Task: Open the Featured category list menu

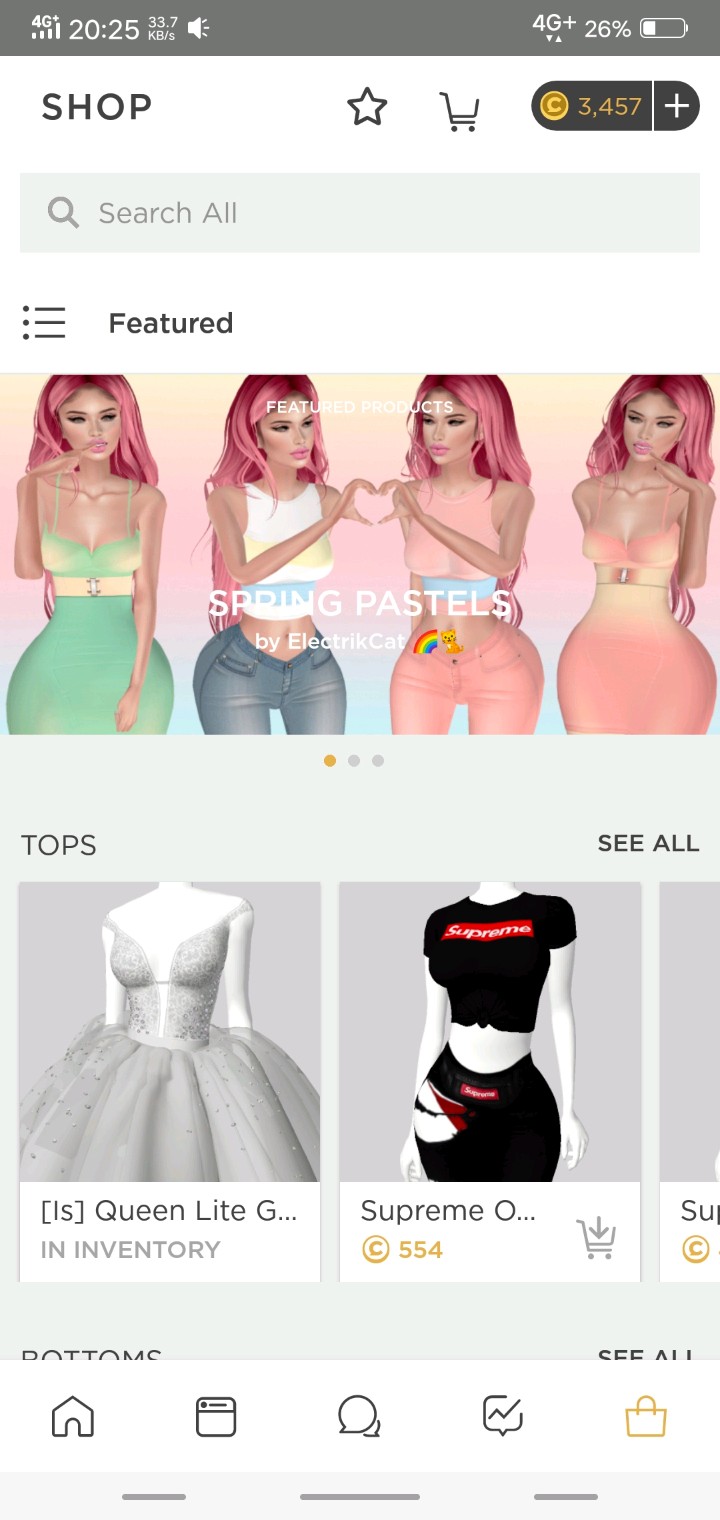Action: pos(44,323)
